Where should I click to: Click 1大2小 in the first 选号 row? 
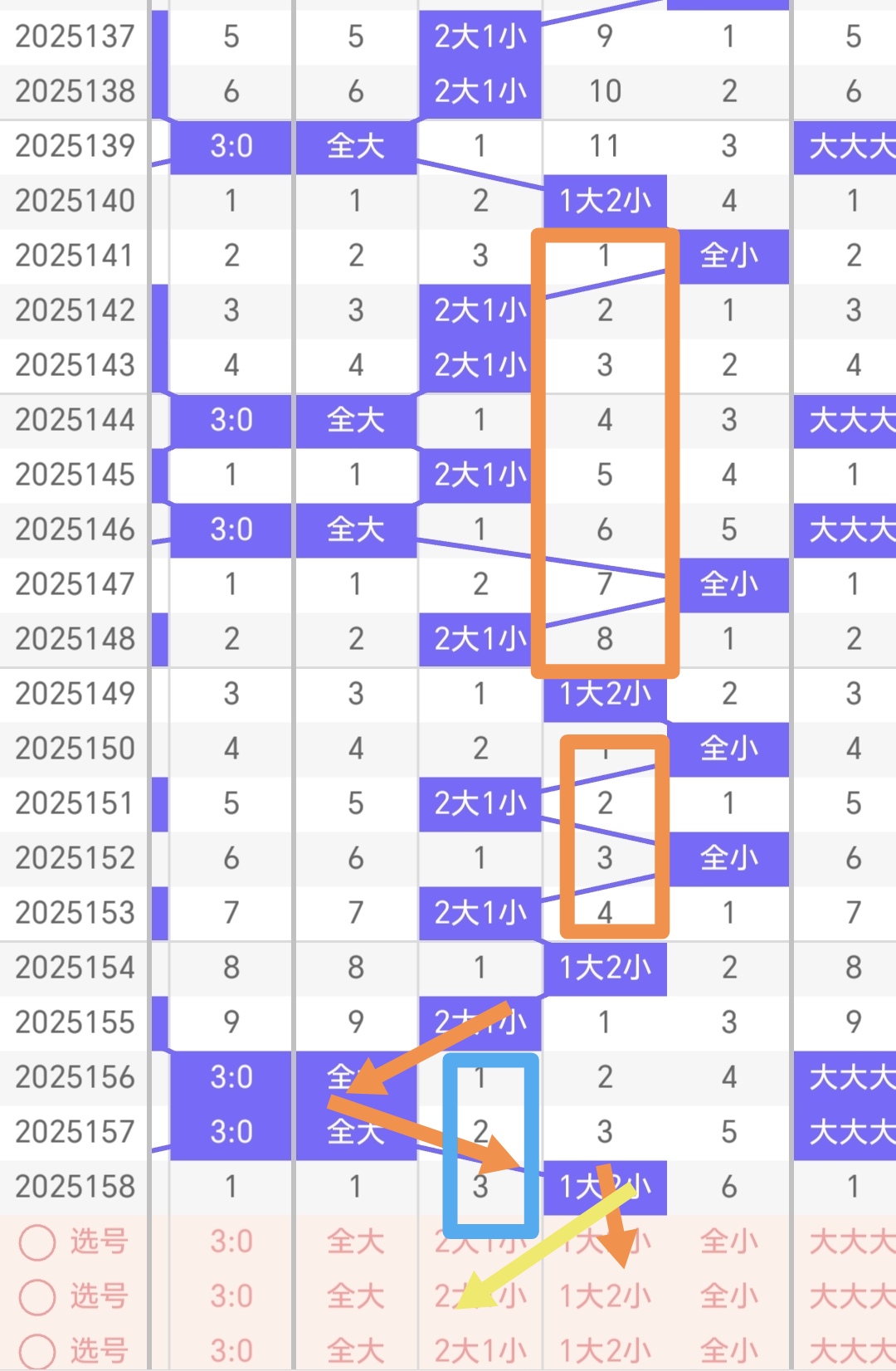(604, 1242)
